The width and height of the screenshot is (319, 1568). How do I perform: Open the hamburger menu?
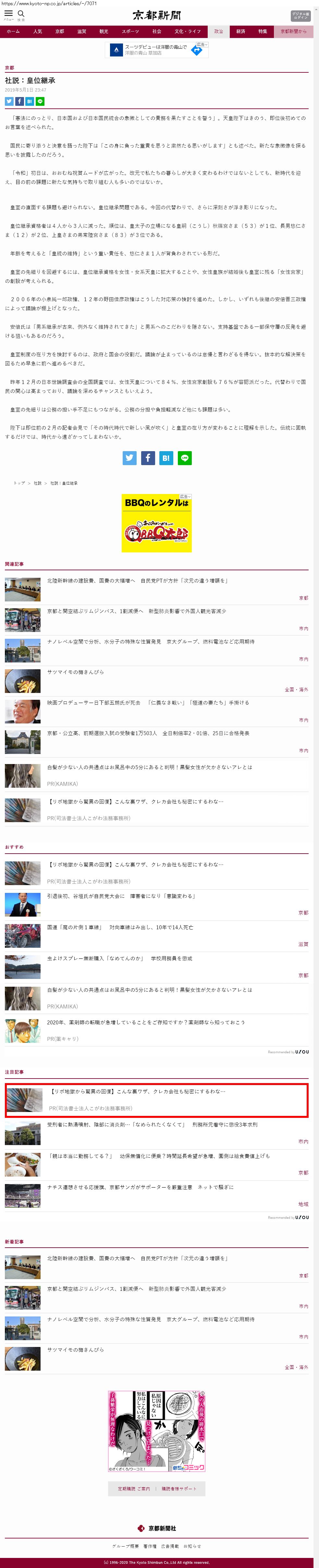(8, 13)
